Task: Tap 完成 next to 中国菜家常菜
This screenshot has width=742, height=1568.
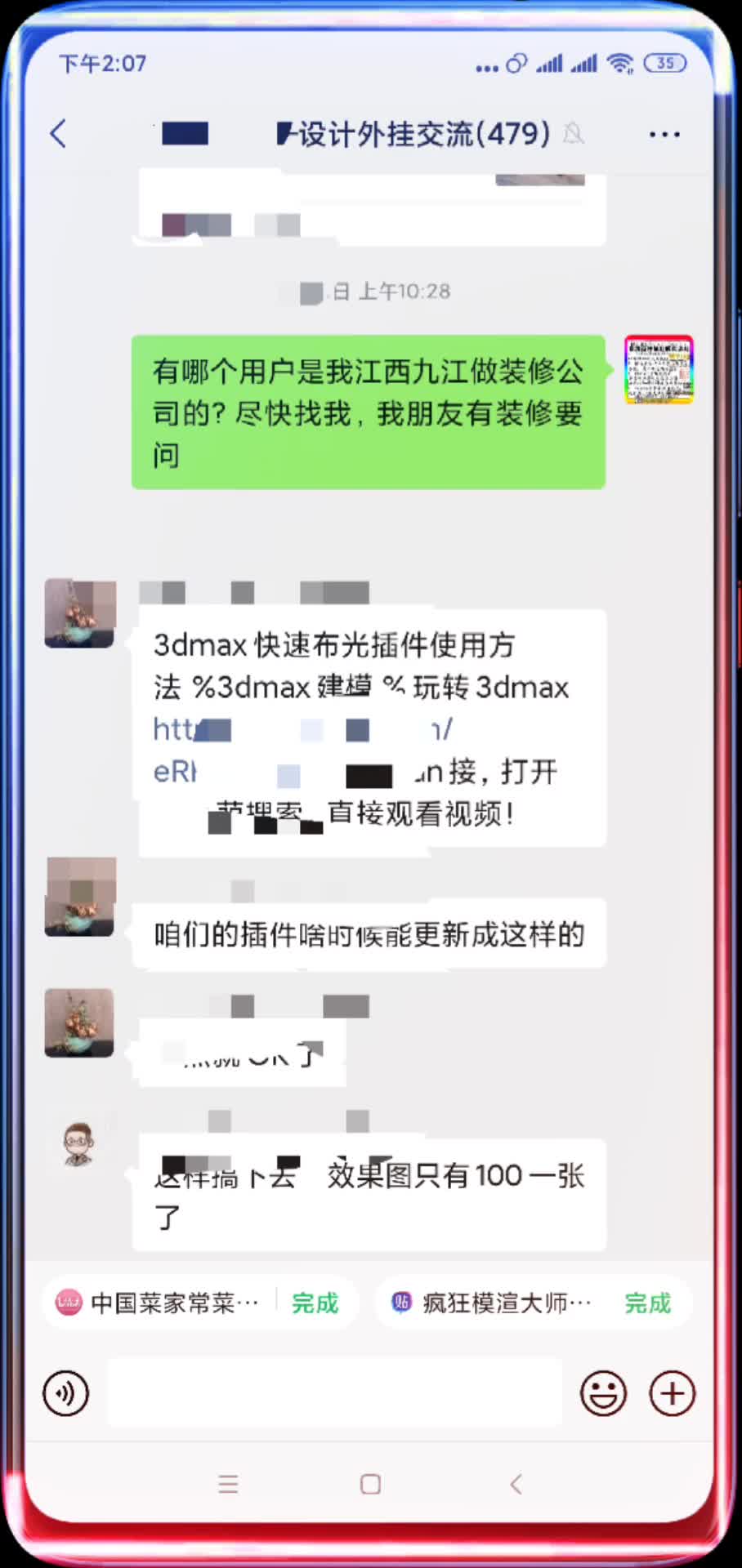Action: (314, 1304)
